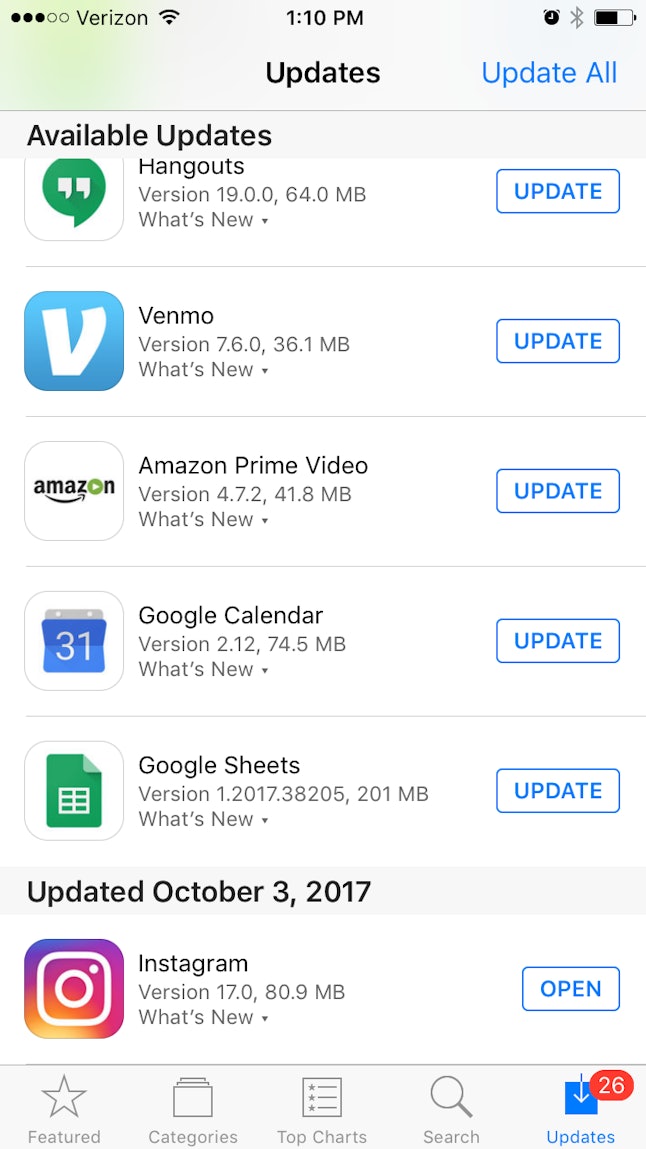This screenshot has height=1149, width=646.
Task: Expand What's New for Google Sheets
Action: coord(203,820)
